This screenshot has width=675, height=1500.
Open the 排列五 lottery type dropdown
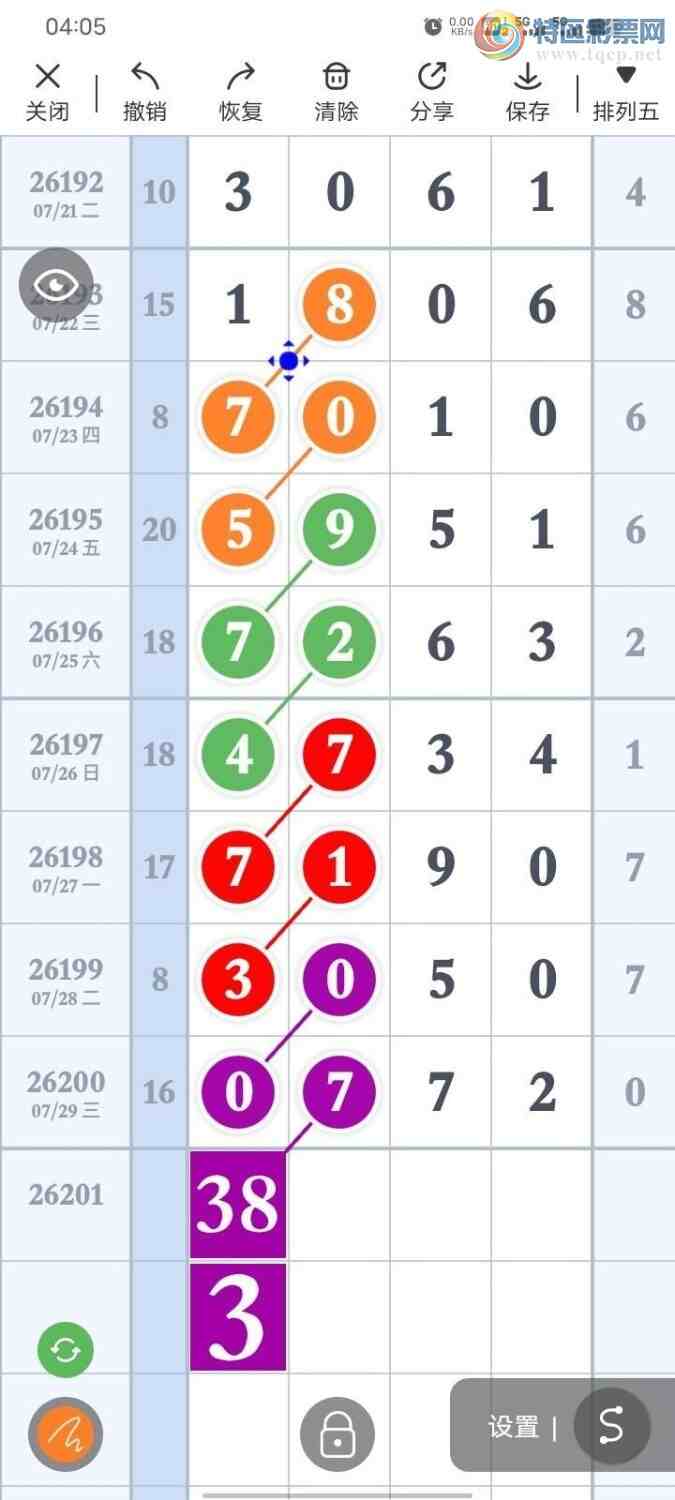[x=626, y=92]
